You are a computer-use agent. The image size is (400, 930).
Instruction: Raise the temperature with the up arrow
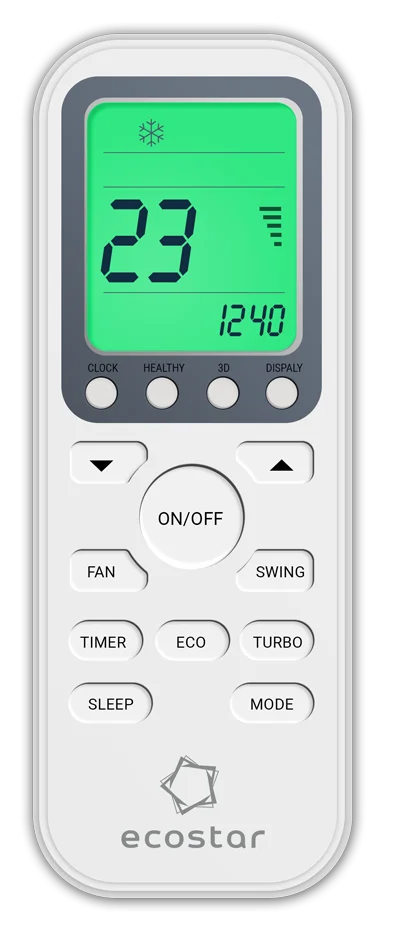click(x=275, y=463)
